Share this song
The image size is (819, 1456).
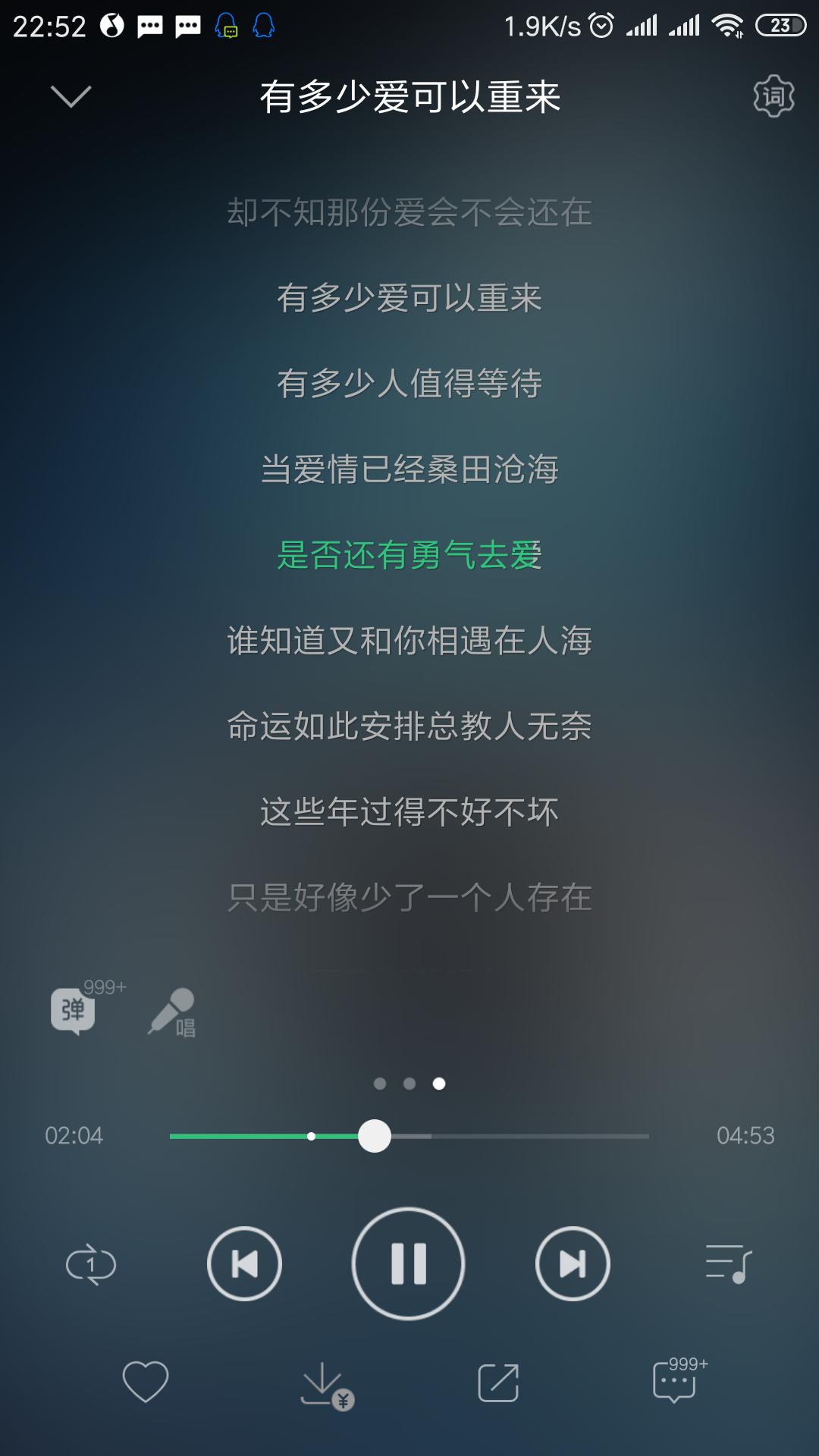coord(498,1382)
